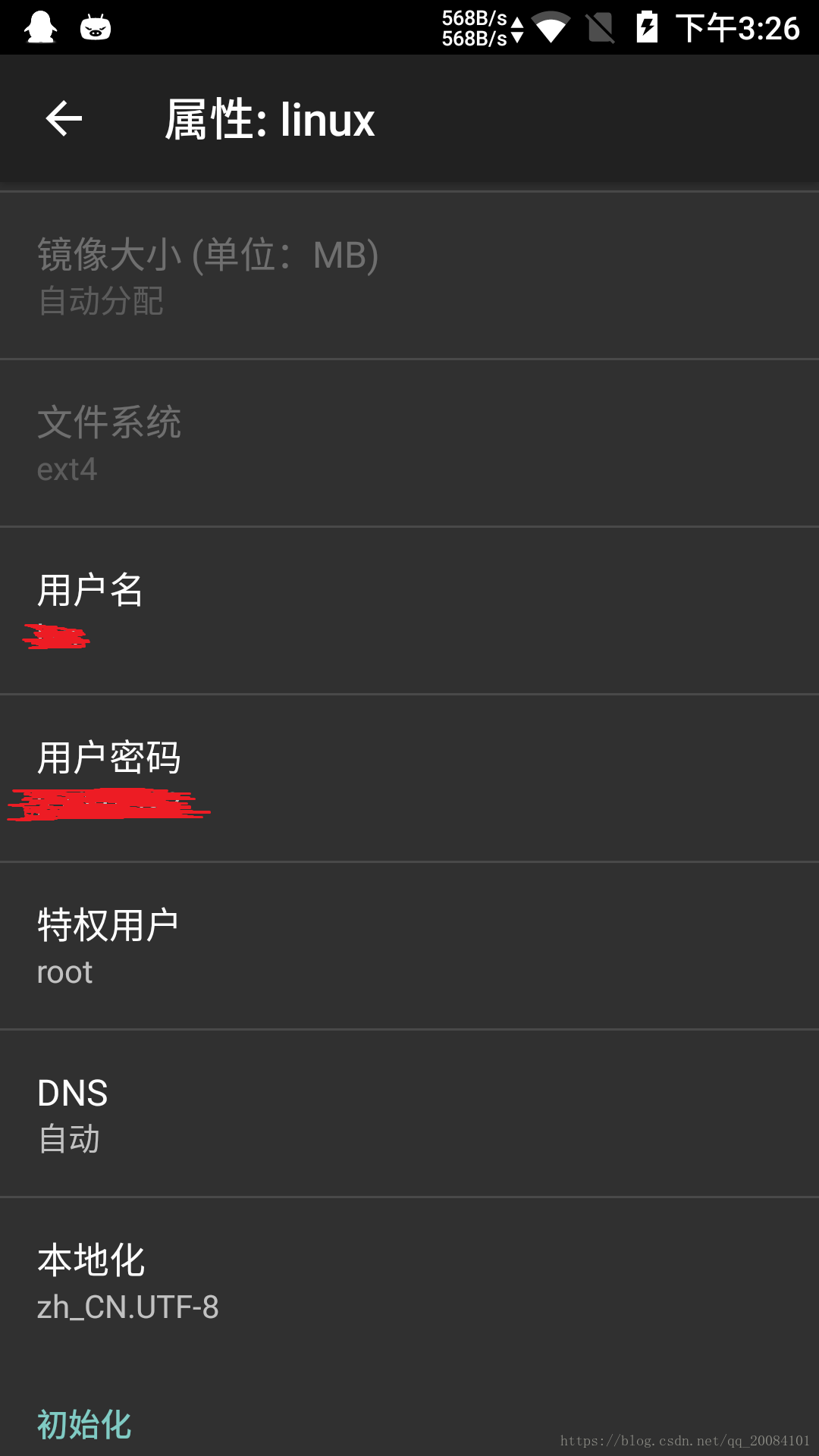The width and height of the screenshot is (819, 1456).
Task: Open the DNS configuration entry
Action: [x=409, y=1111]
